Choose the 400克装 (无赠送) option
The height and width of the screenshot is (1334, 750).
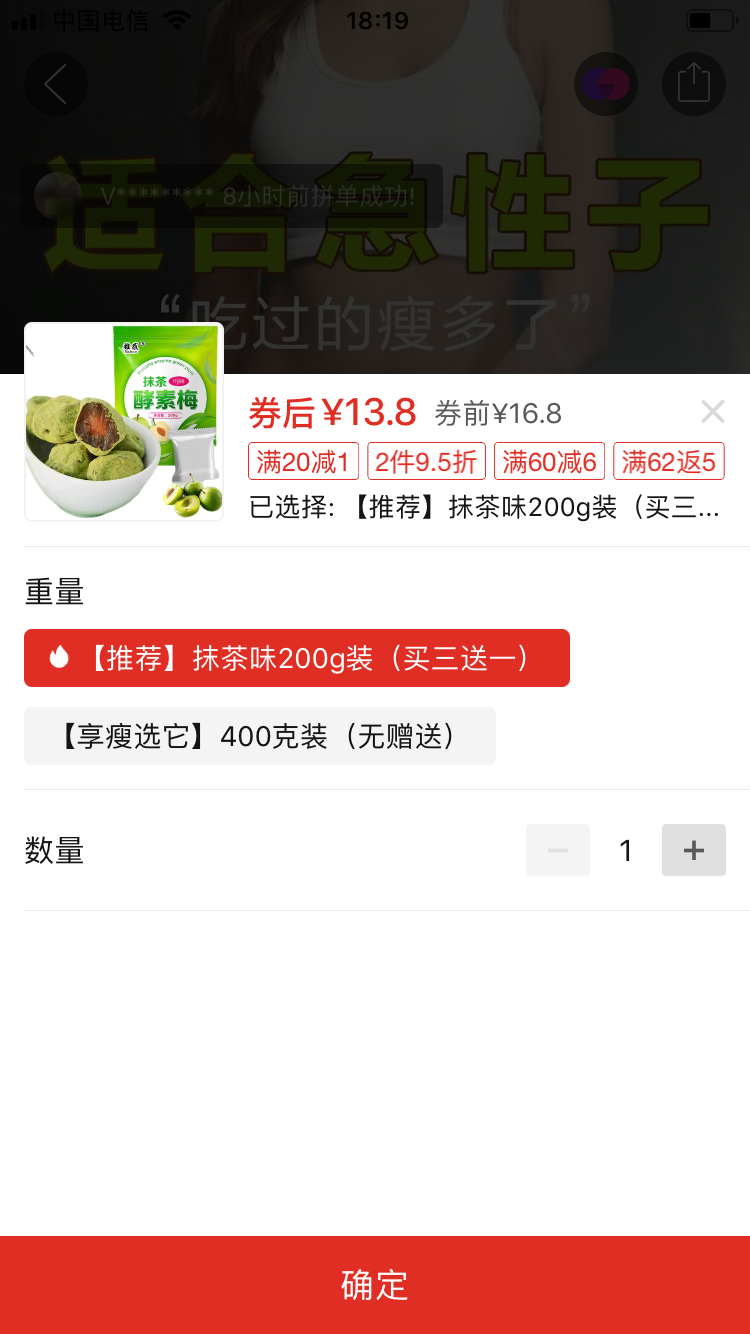[x=260, y=737]
